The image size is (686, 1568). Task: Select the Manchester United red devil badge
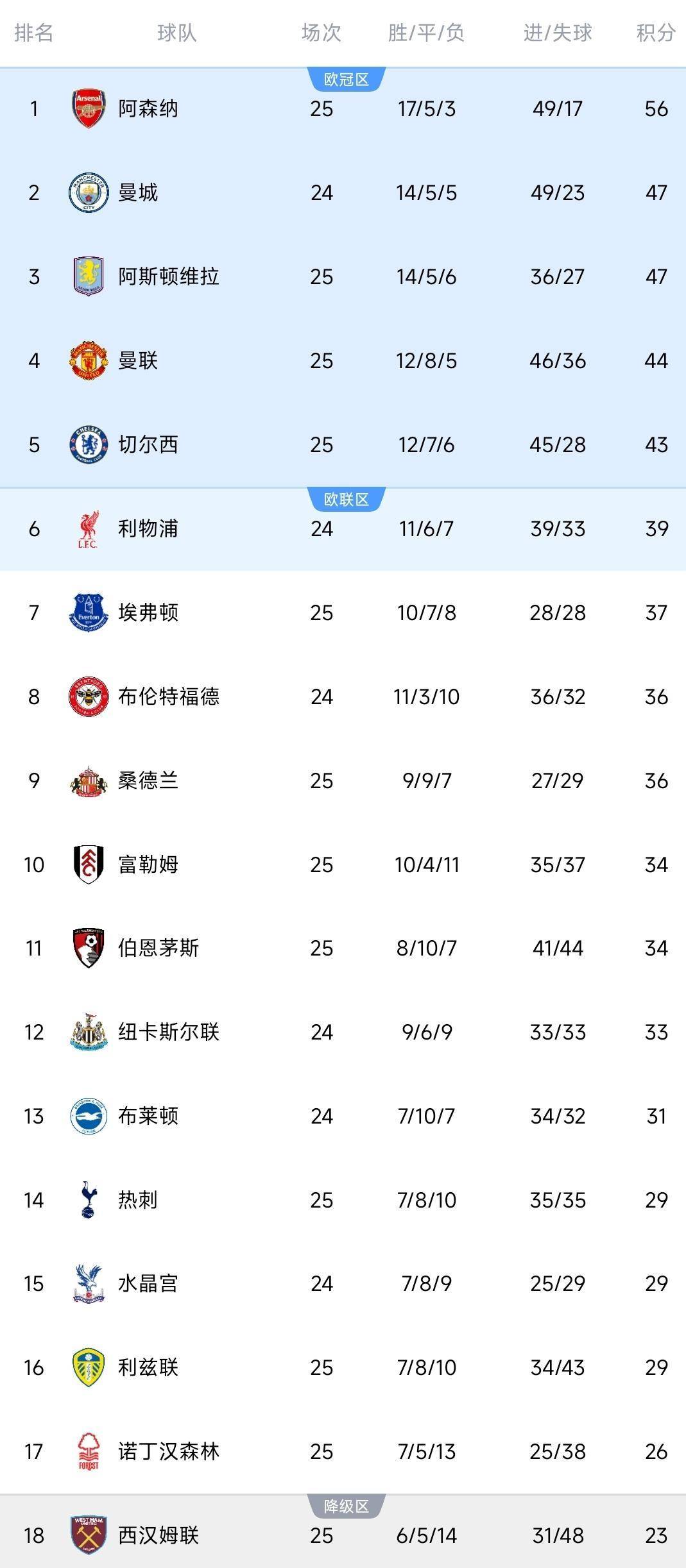click(x=89, y=361)
